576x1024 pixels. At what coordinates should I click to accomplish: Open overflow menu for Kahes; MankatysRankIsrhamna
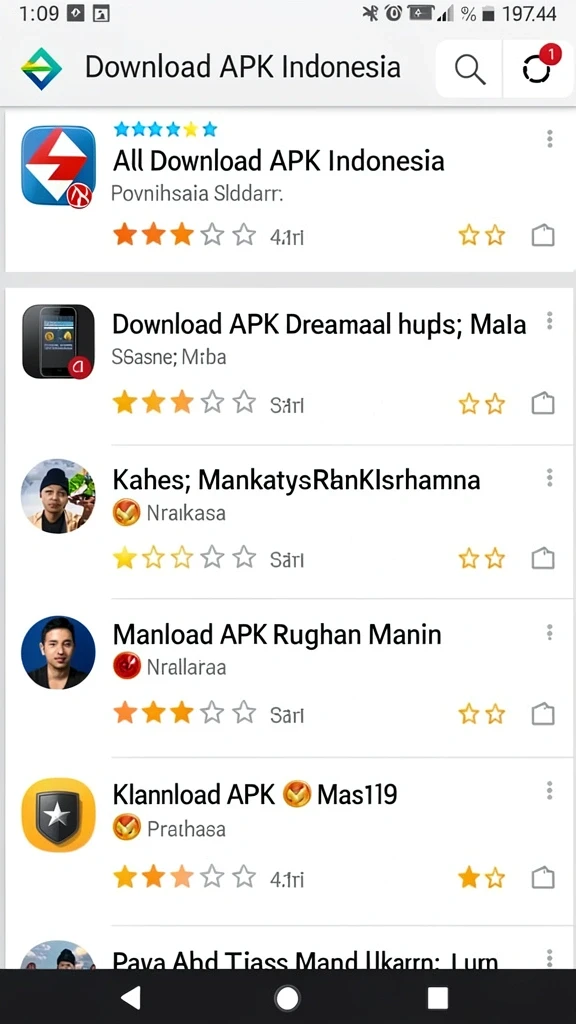pyautogui.click(x=550, y=477)
